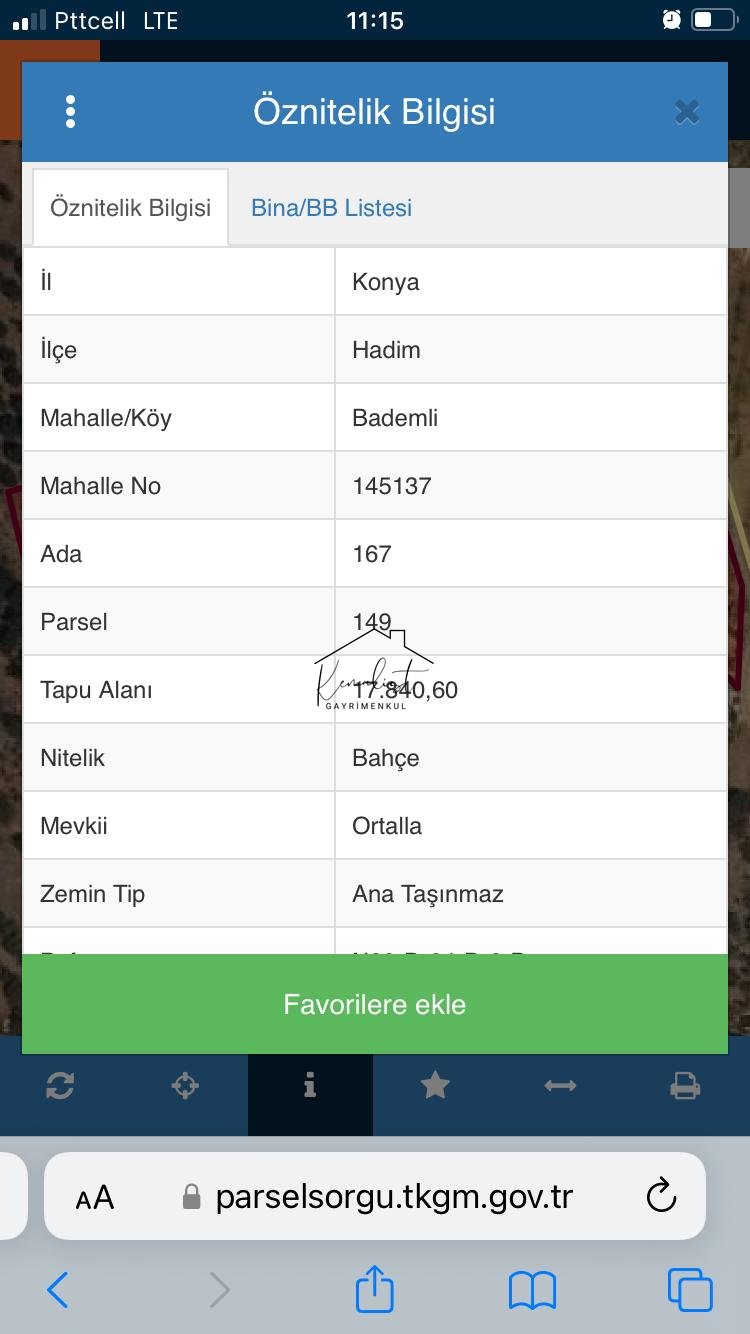Show open Safari tabs
This screenshot has height=1334, width=750.
tap(690, 1290)
